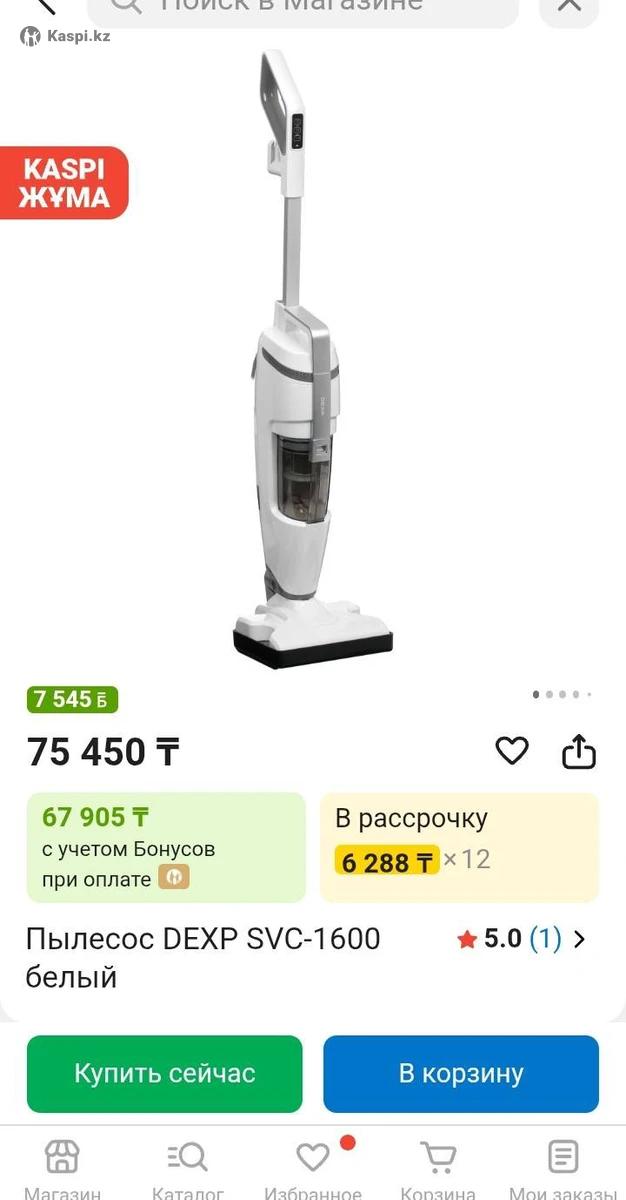Tap Купить сейчас button
626x1200 pixels.
click(x=165, y=1074)
